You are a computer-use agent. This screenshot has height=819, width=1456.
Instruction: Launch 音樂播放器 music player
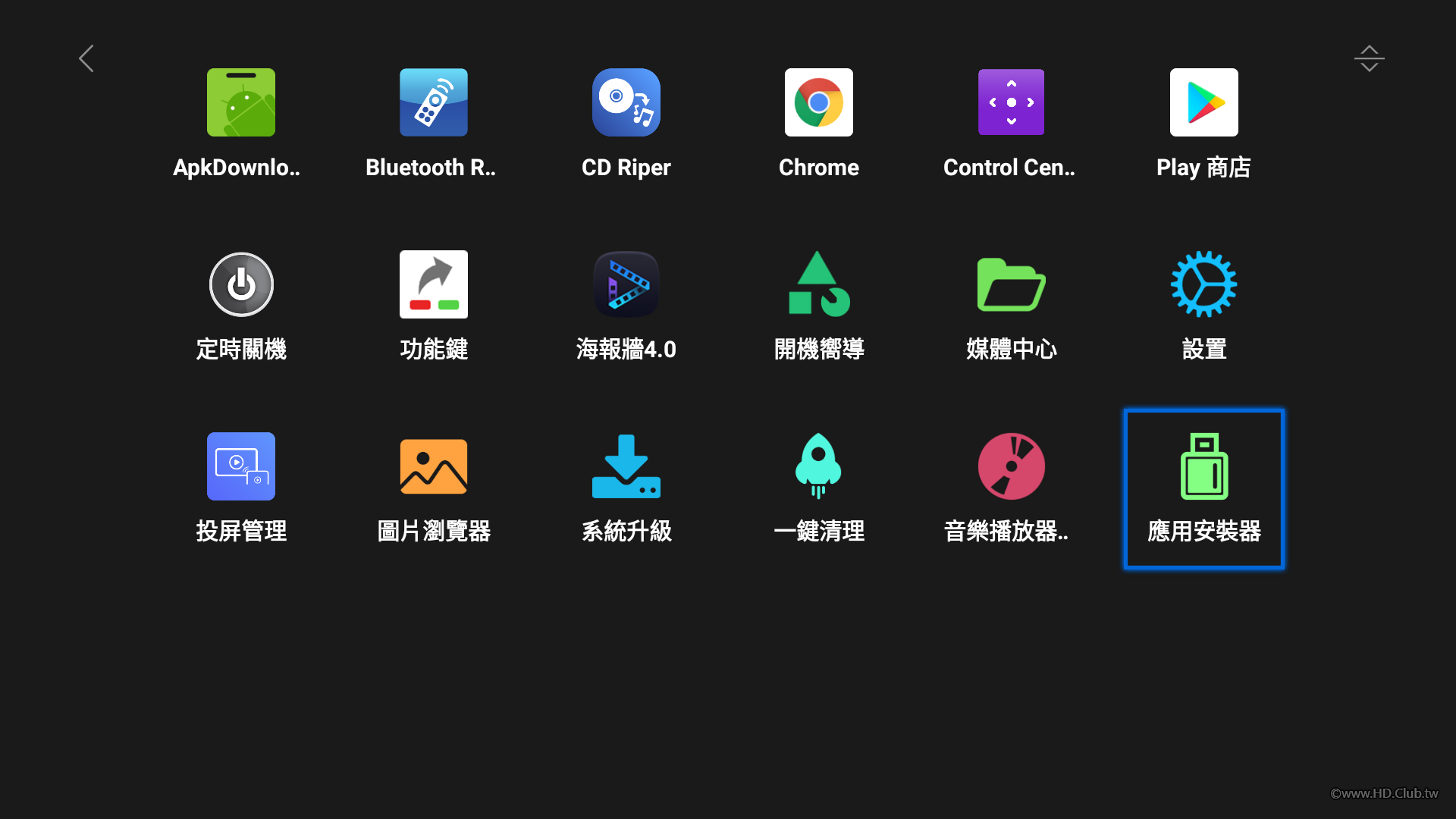1011,467
